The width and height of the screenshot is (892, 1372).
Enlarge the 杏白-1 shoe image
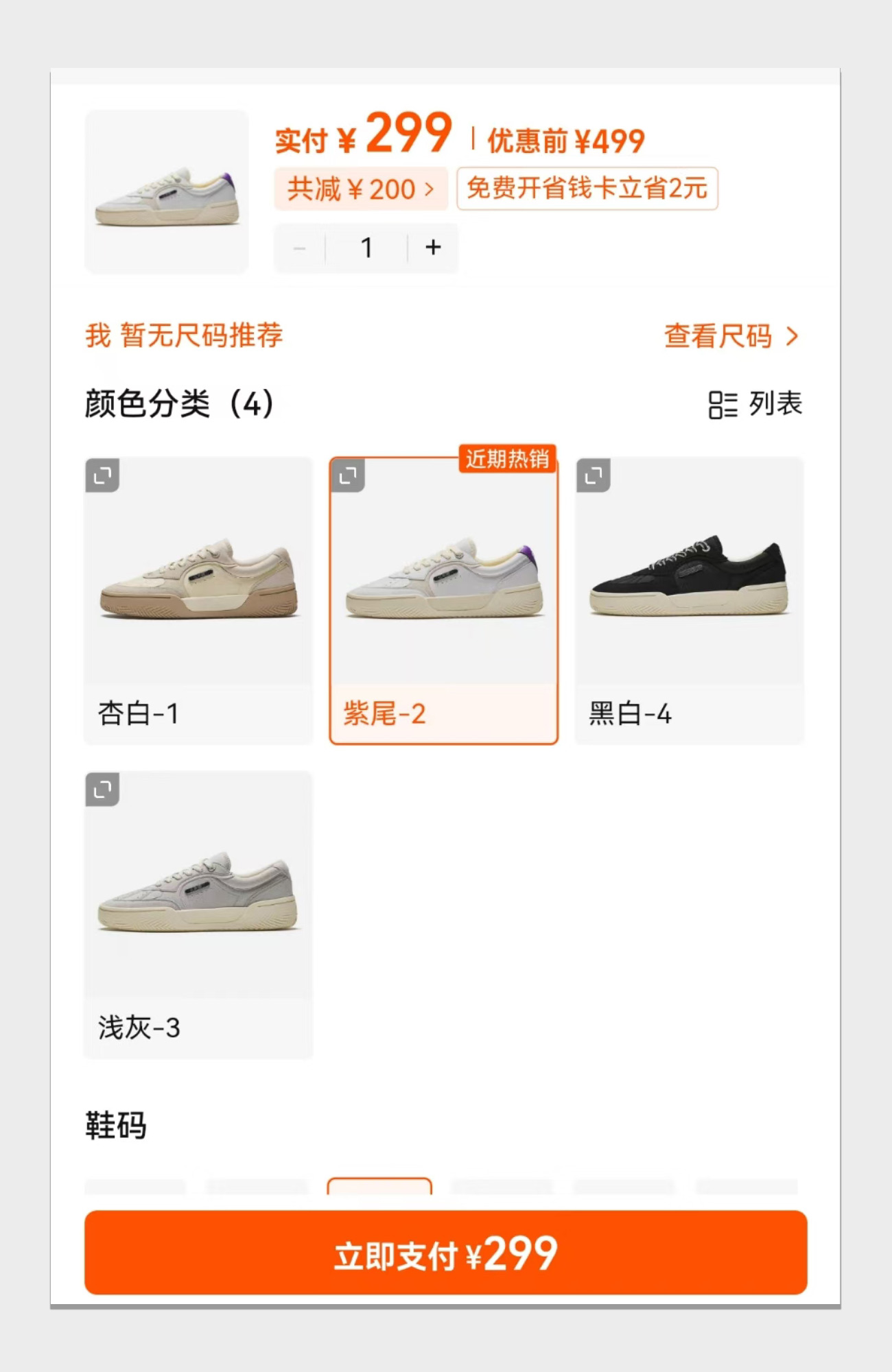click(x=103, y=475)
